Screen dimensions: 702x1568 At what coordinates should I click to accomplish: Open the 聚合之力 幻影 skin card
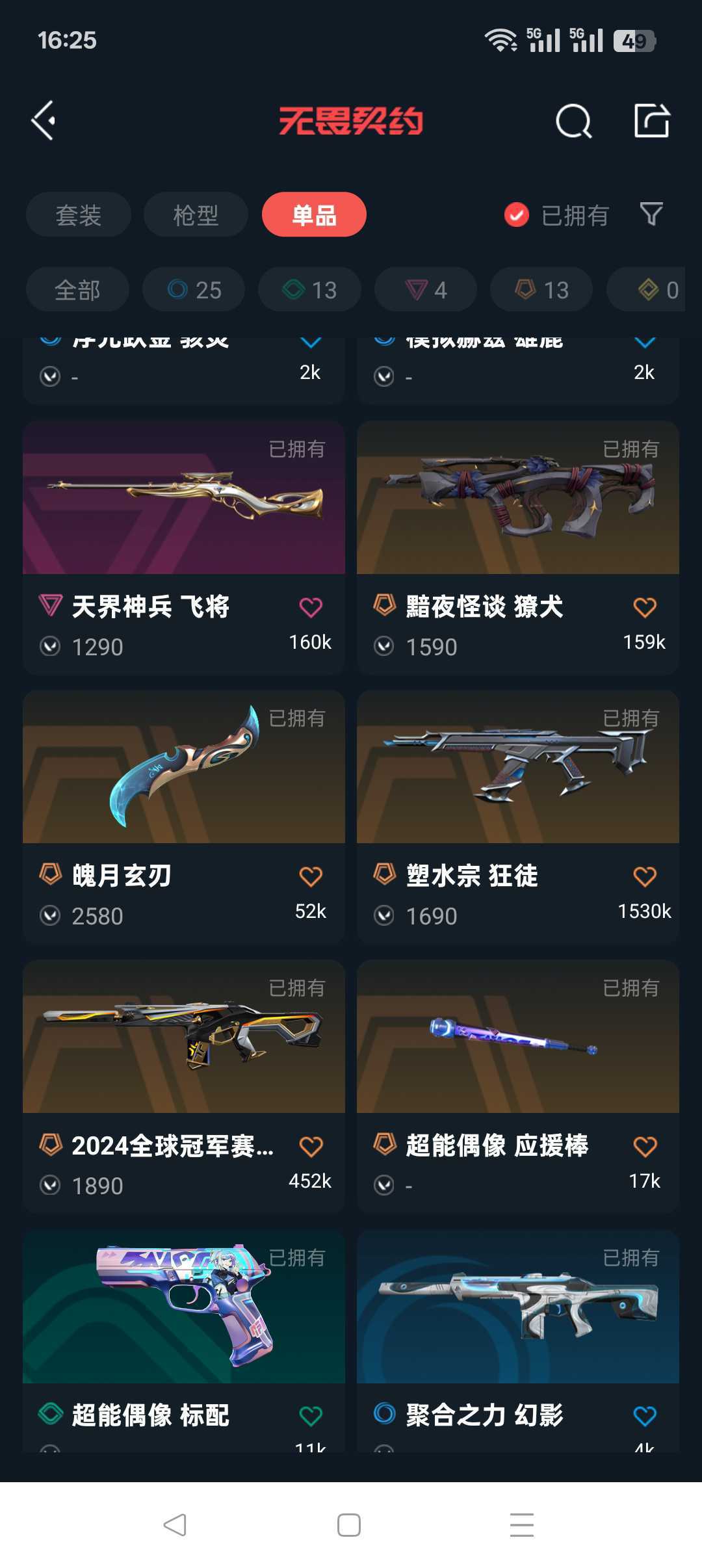coord(518,1340)
